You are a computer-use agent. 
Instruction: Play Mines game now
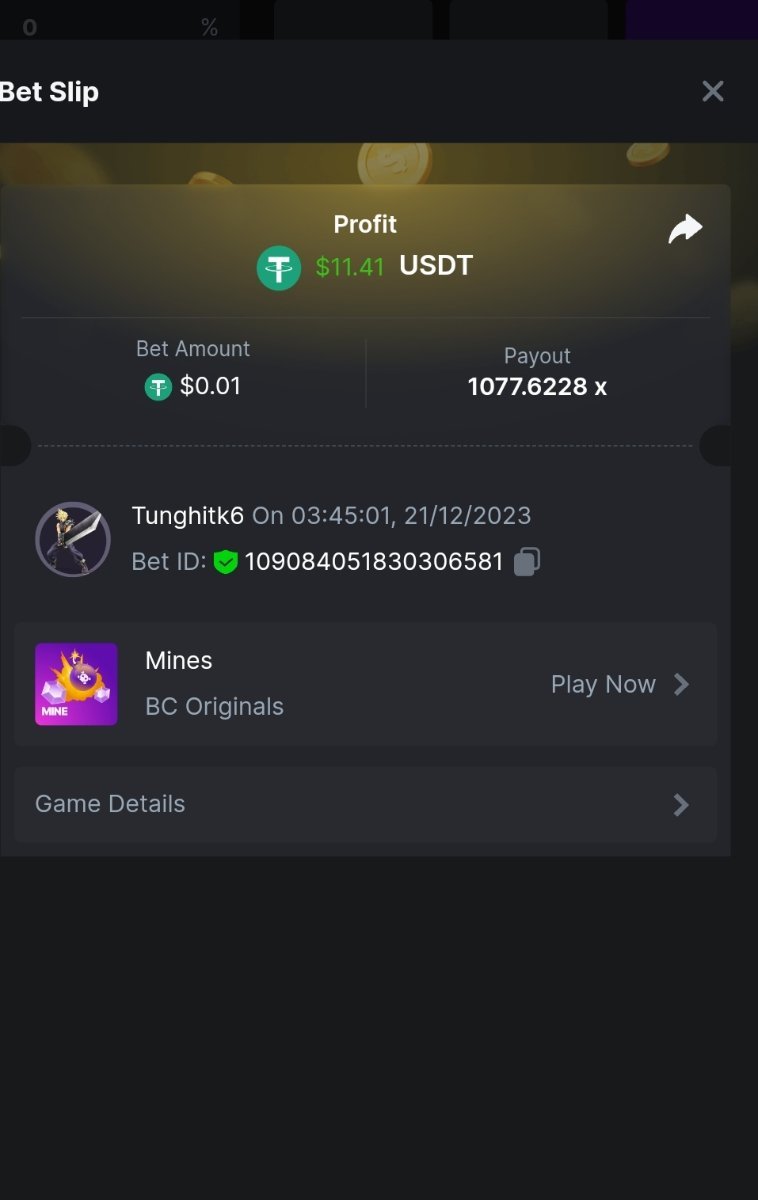(x=619, y=684)
